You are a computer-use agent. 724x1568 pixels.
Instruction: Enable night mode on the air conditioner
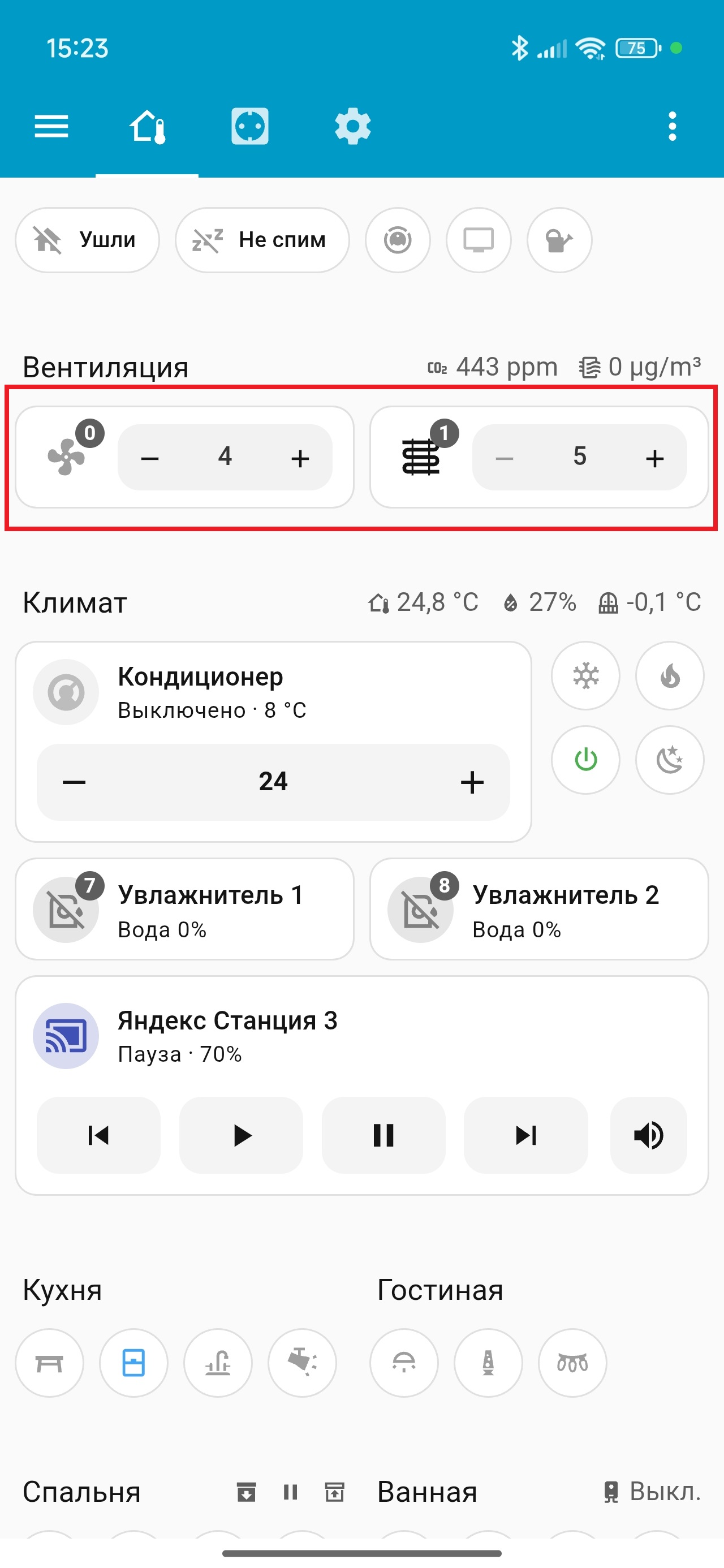pos(669,760)
